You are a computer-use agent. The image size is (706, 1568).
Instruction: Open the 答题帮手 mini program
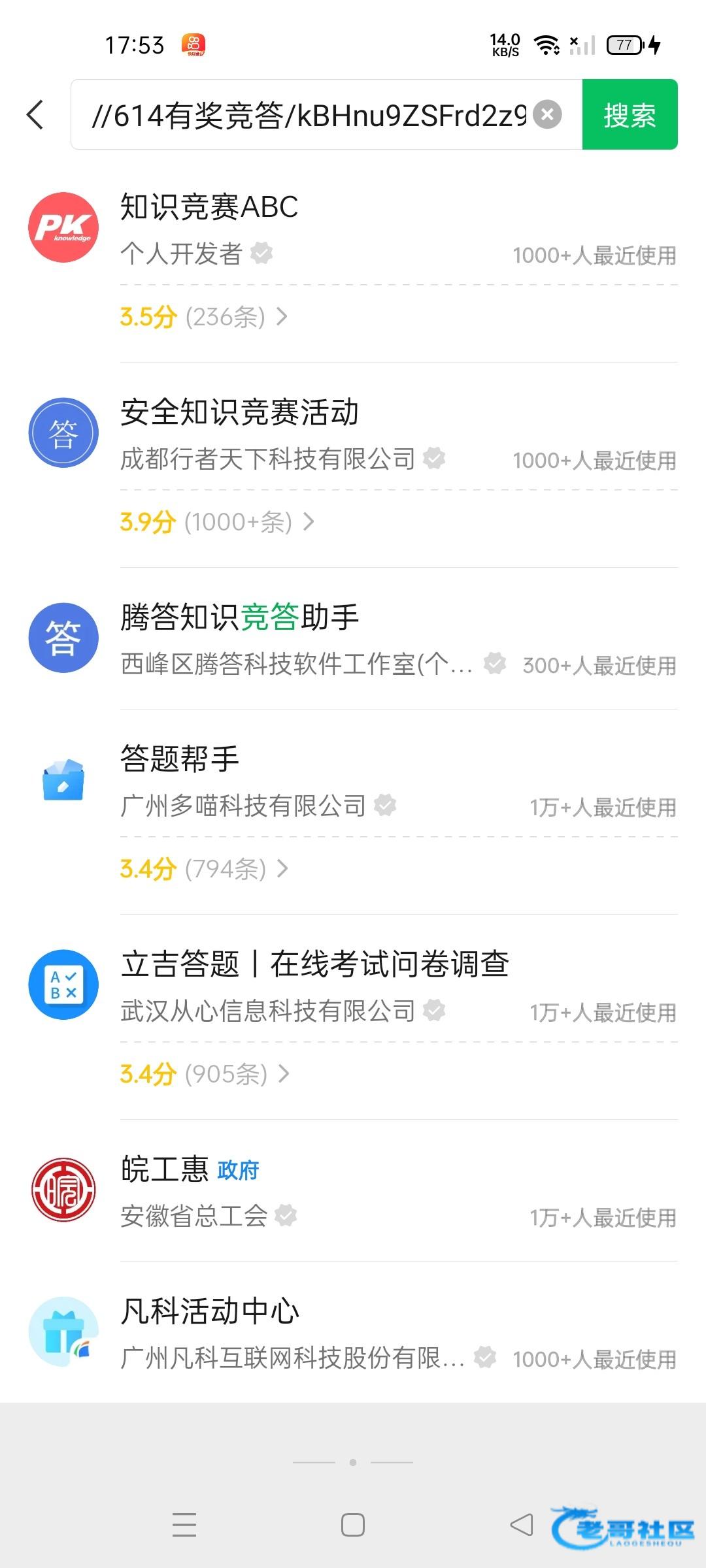pos(353,781)
